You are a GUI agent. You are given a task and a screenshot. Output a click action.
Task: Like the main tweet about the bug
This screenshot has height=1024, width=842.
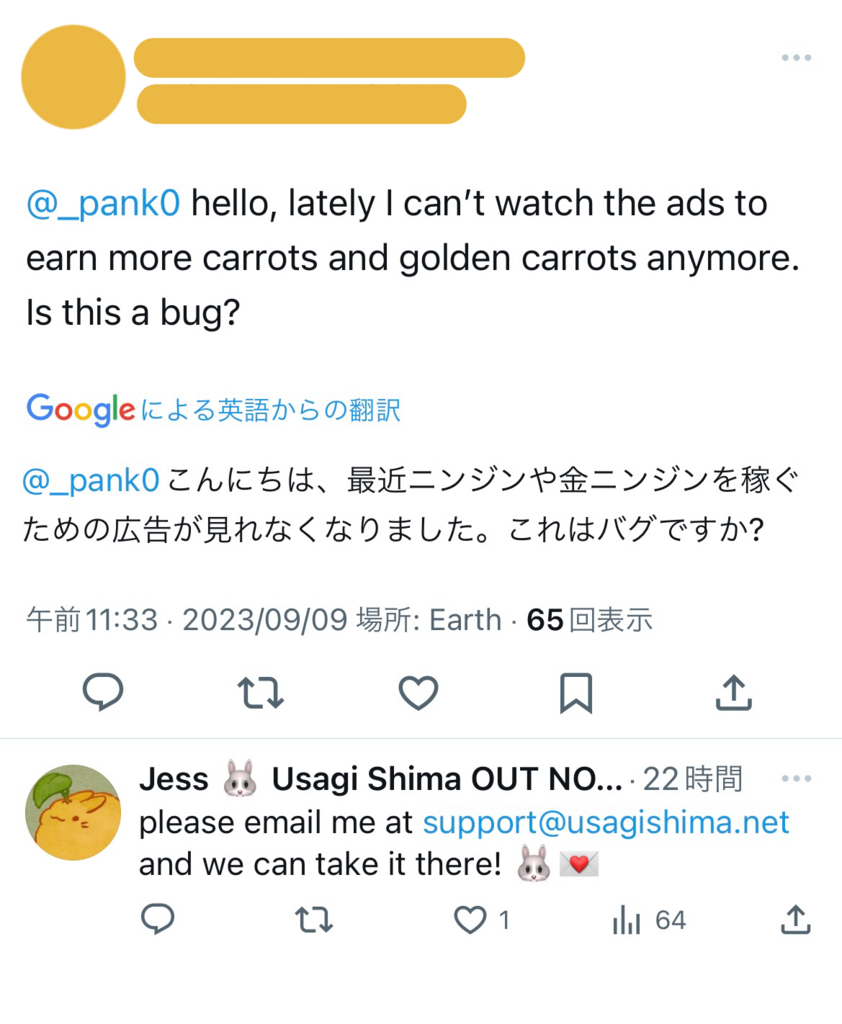[418, 692]
